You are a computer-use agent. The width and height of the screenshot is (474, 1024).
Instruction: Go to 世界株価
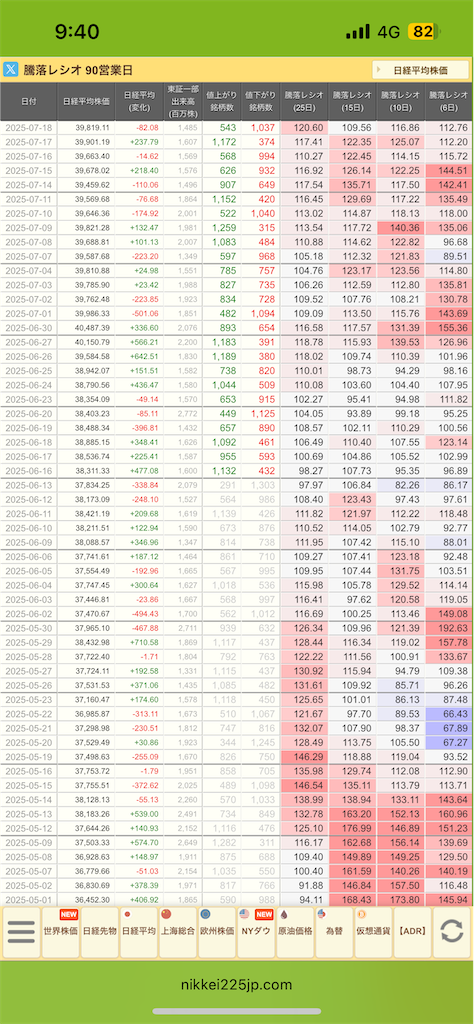pyautogui.click(x=60, y=932)
